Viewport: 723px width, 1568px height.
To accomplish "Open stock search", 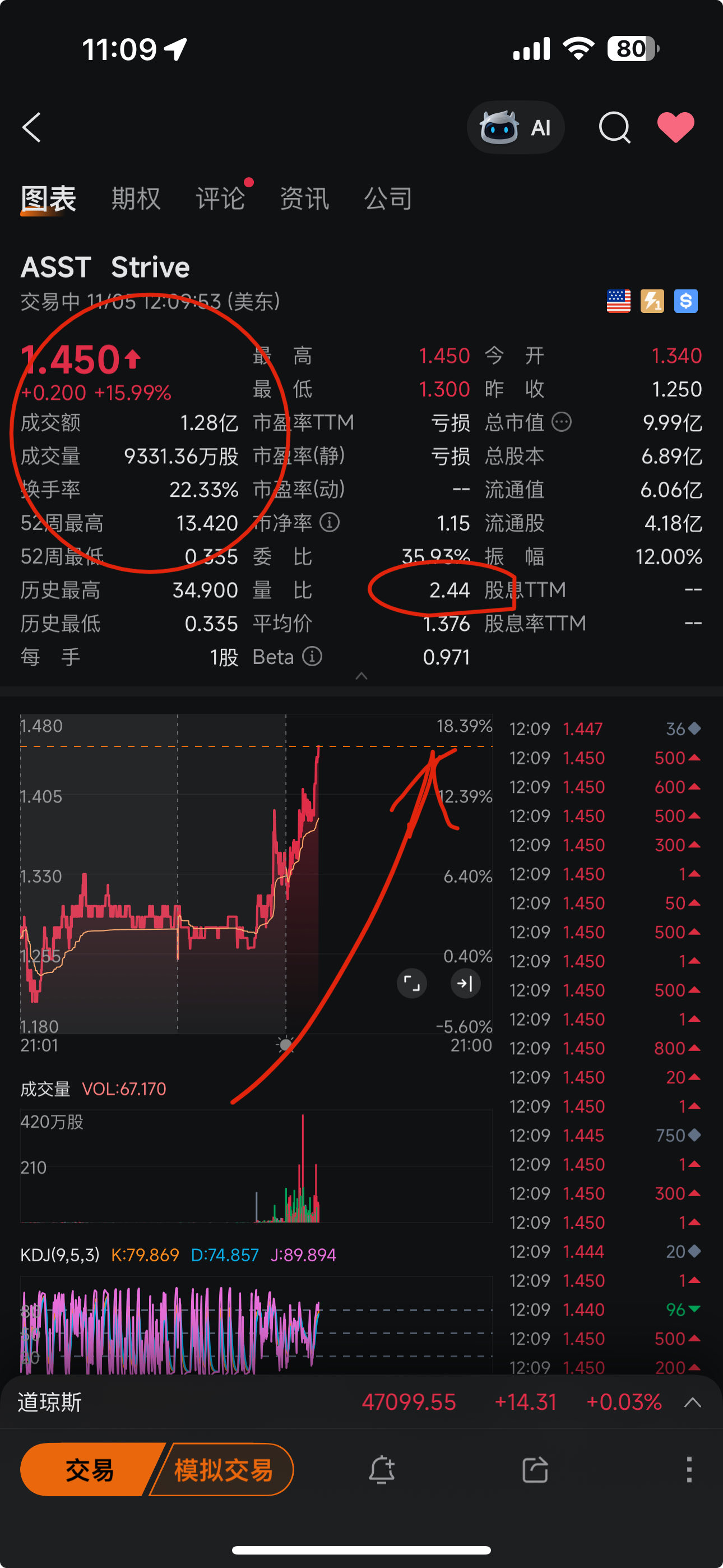I will coord(614,127).
